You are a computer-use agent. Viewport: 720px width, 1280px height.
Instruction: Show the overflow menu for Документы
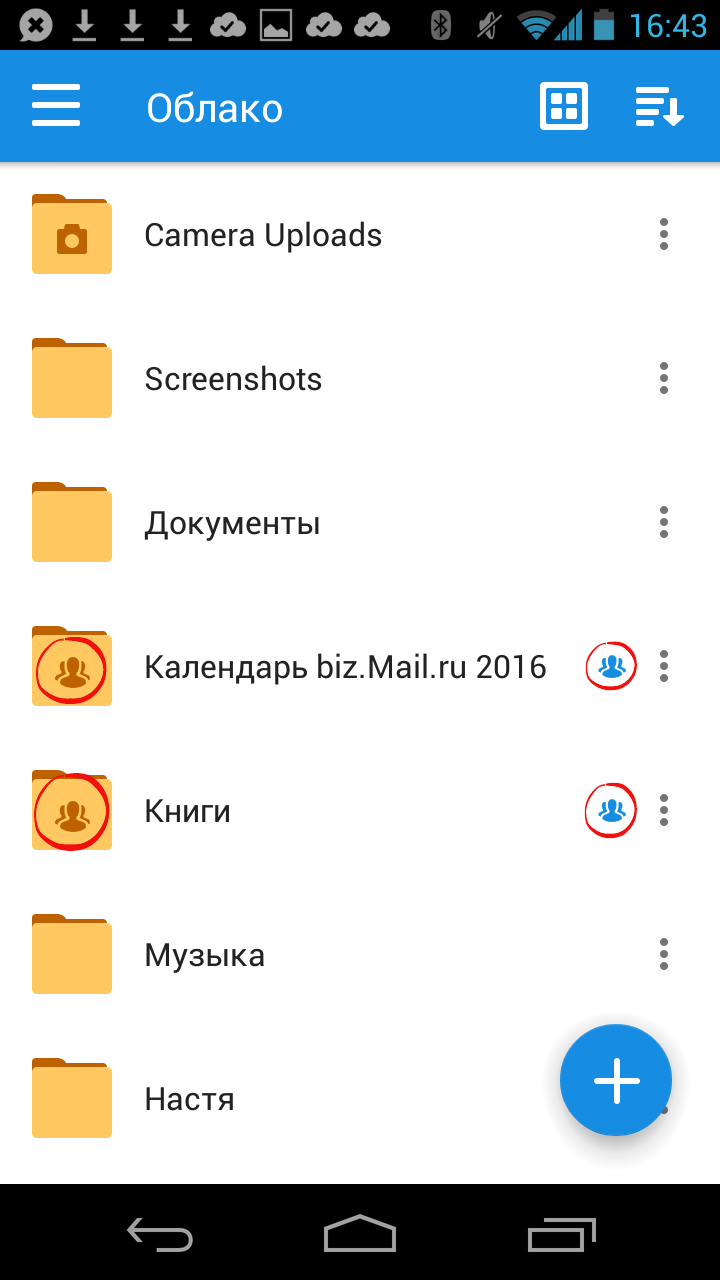pos(664,523)
